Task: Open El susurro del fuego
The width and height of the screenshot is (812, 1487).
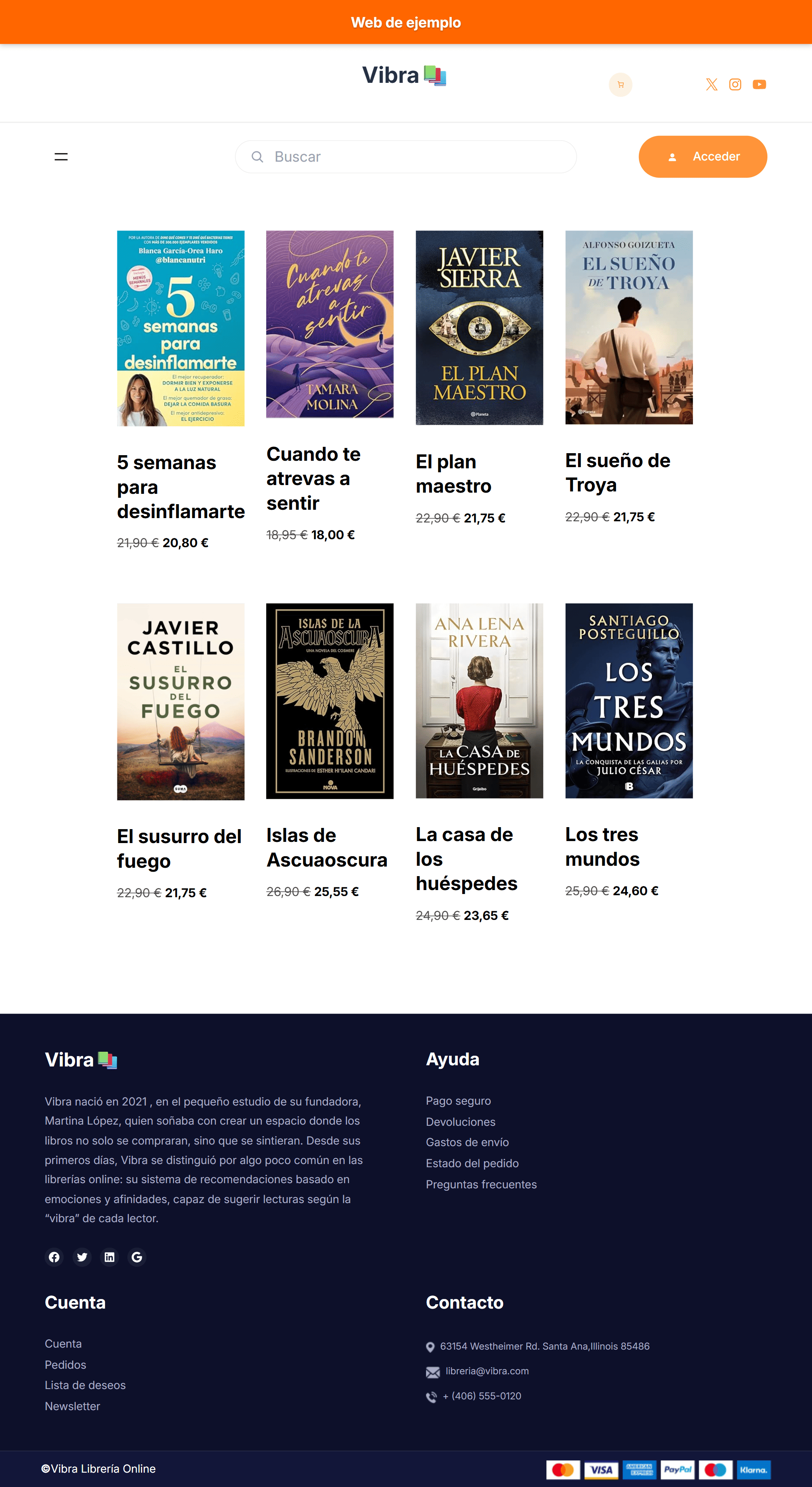Action: click(x=181, y=701)
